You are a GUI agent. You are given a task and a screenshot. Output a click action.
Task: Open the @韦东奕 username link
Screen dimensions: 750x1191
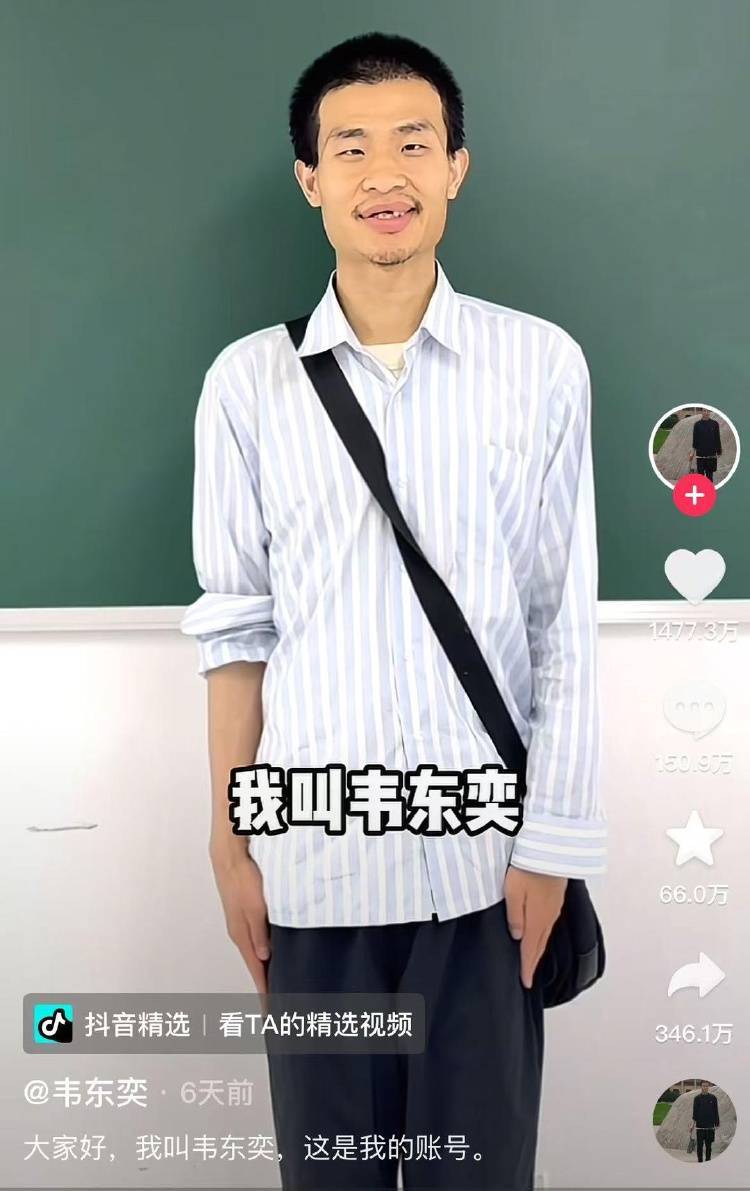point(86,1093)
